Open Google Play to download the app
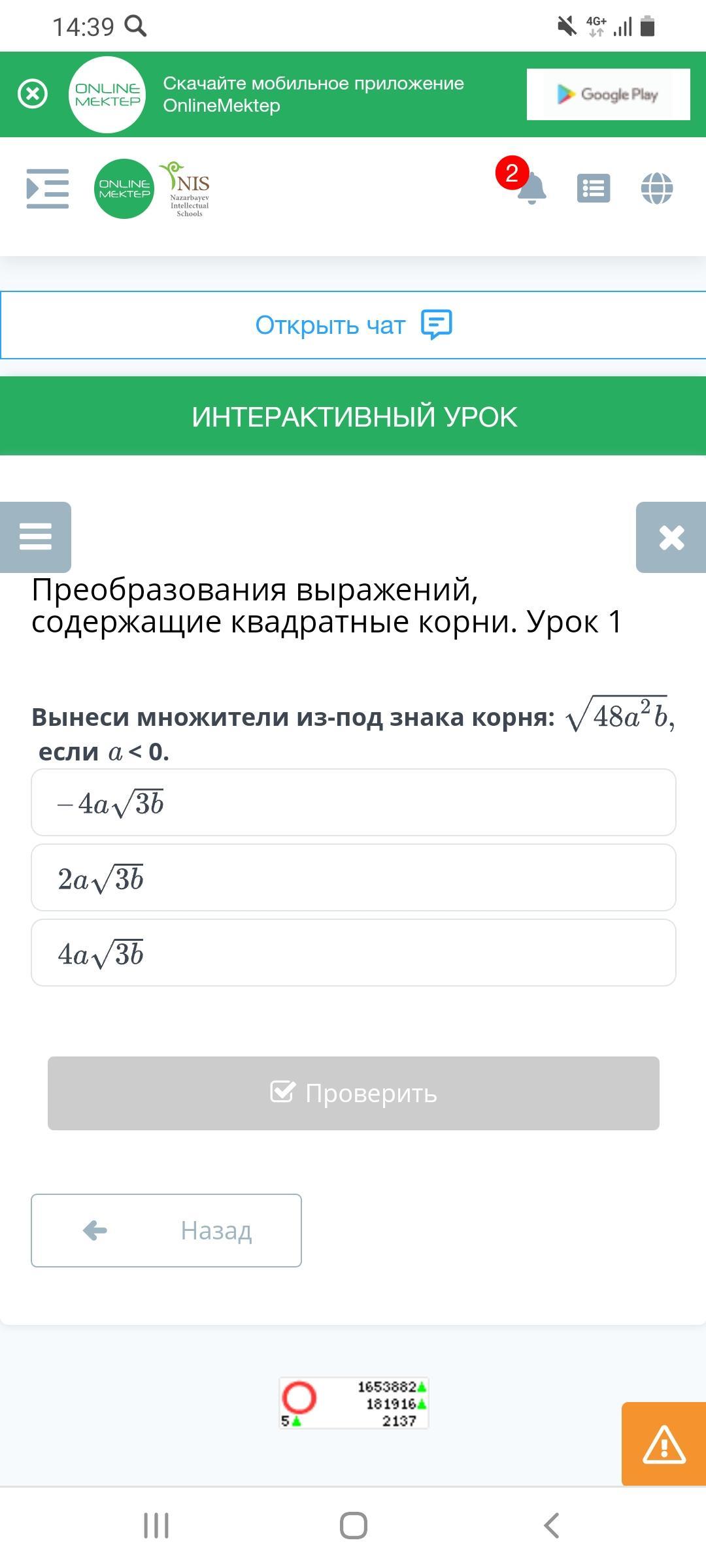This screenshot has width=706, height=1568. point(608,94)
